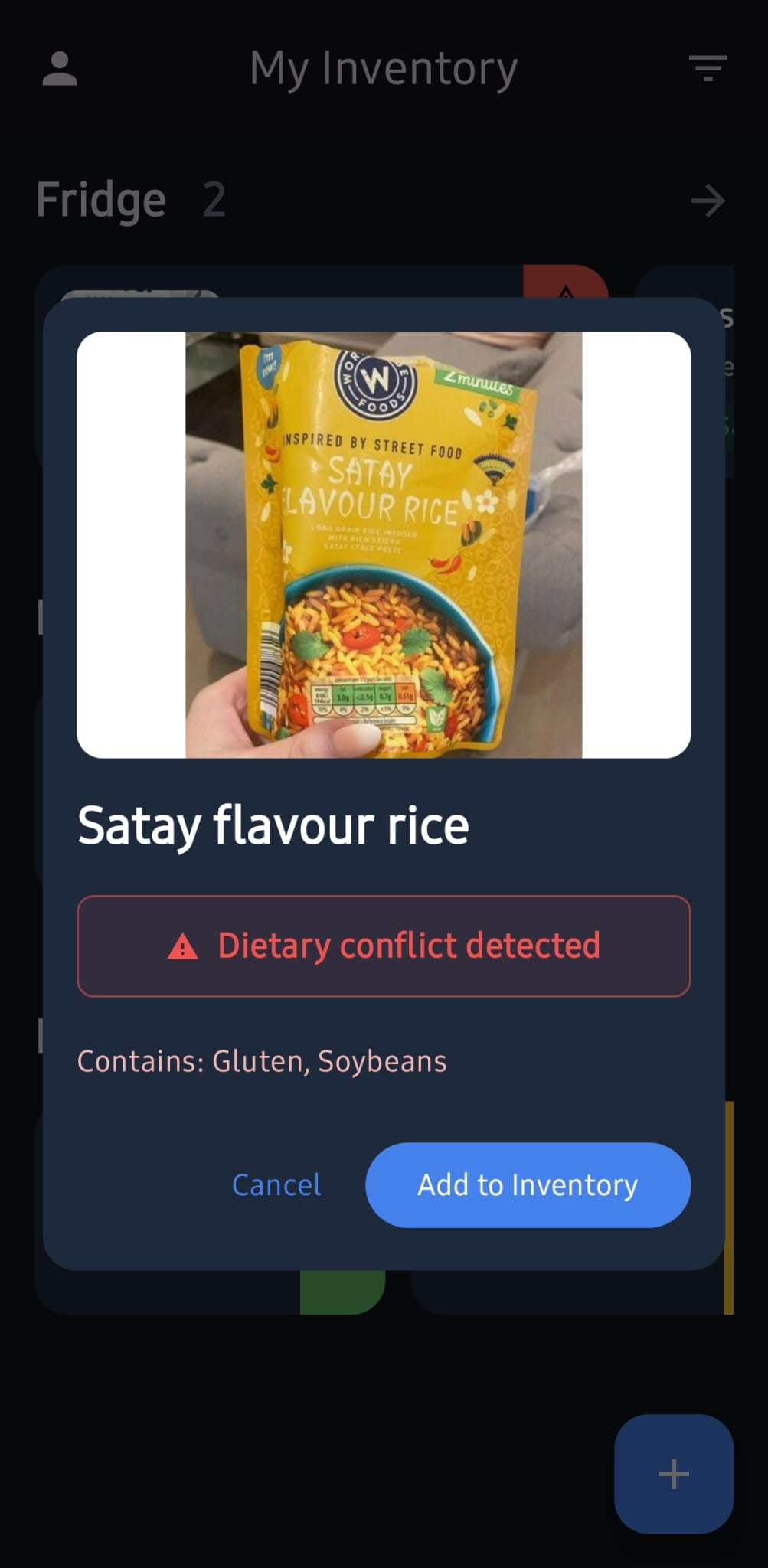Click the warning triangle in the conflict banner
This screenshot has height=1568, width=768.
[x=182, y=946]
